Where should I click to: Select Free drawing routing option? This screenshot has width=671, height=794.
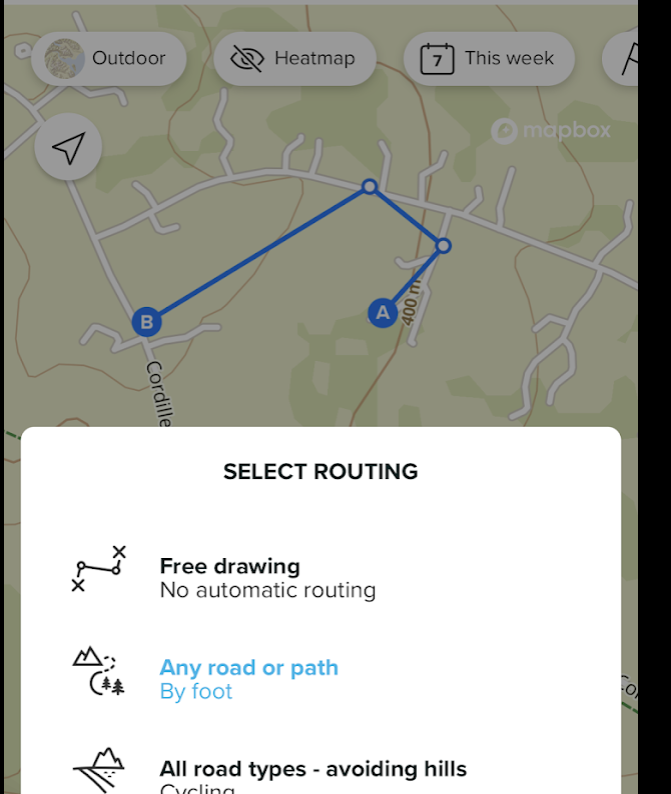click(x=267, y=578)
